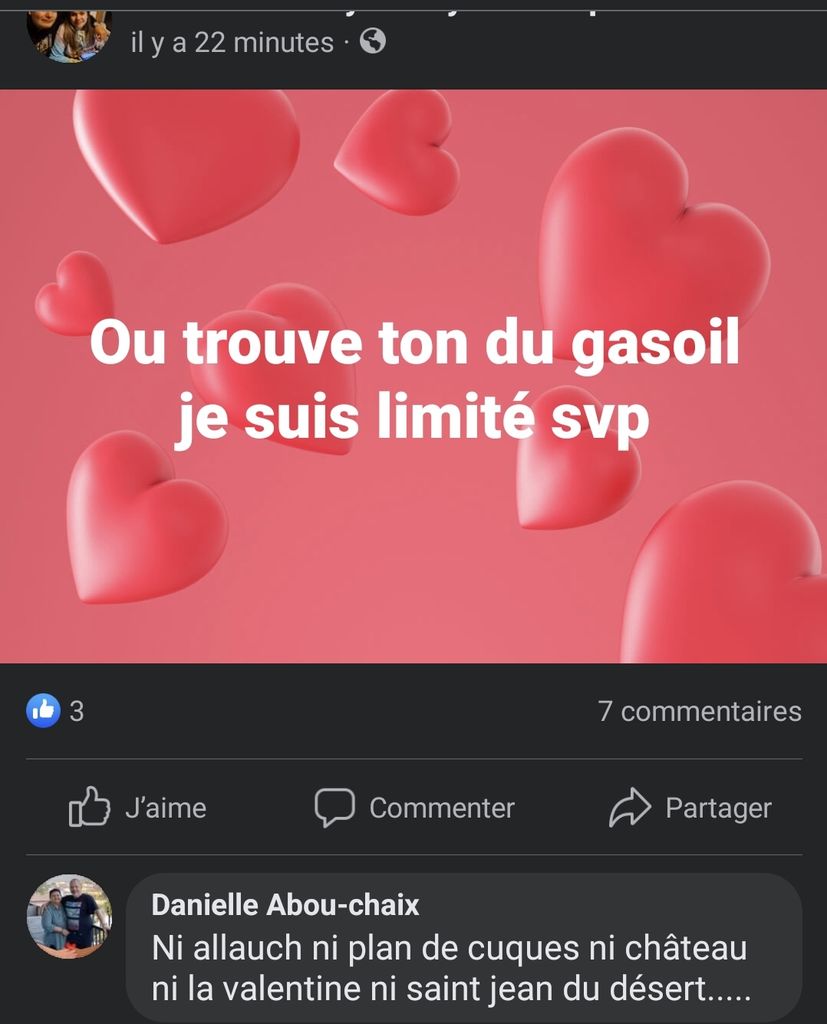
Task: View who reacted with likes
Action: pos(55,711)
